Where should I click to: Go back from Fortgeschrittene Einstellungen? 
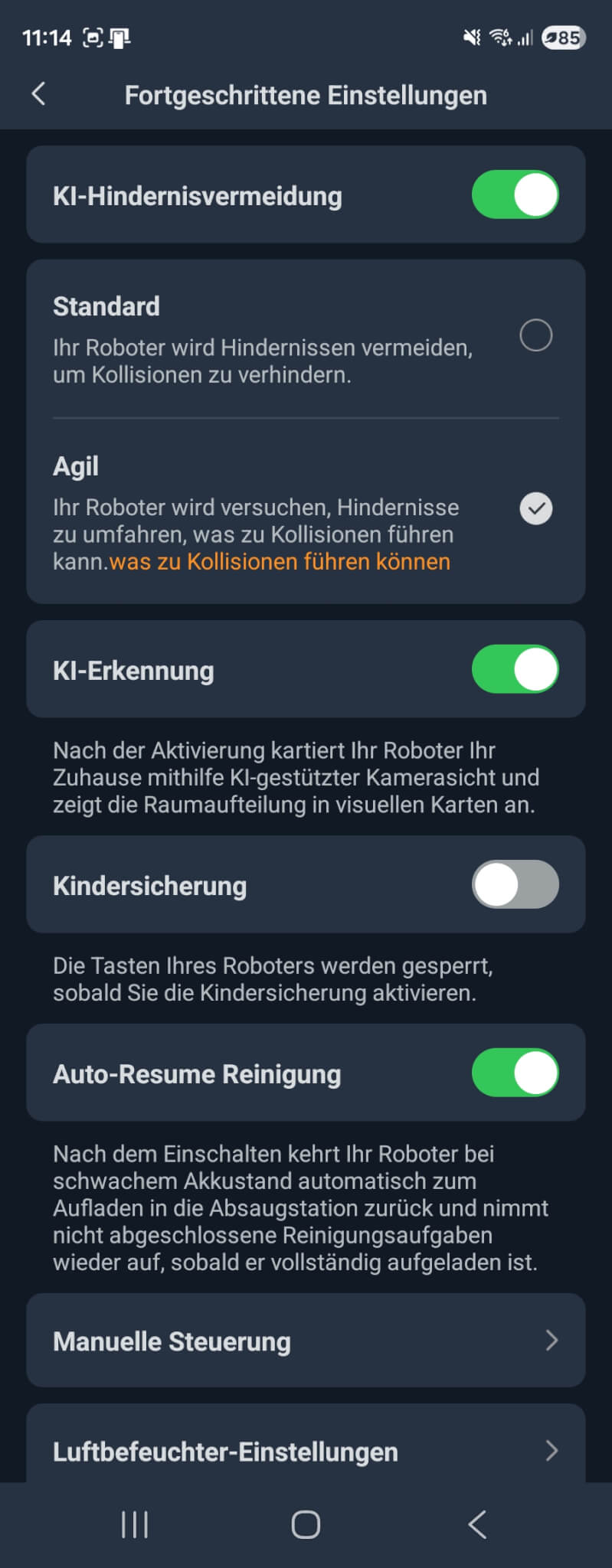[38, 94]
